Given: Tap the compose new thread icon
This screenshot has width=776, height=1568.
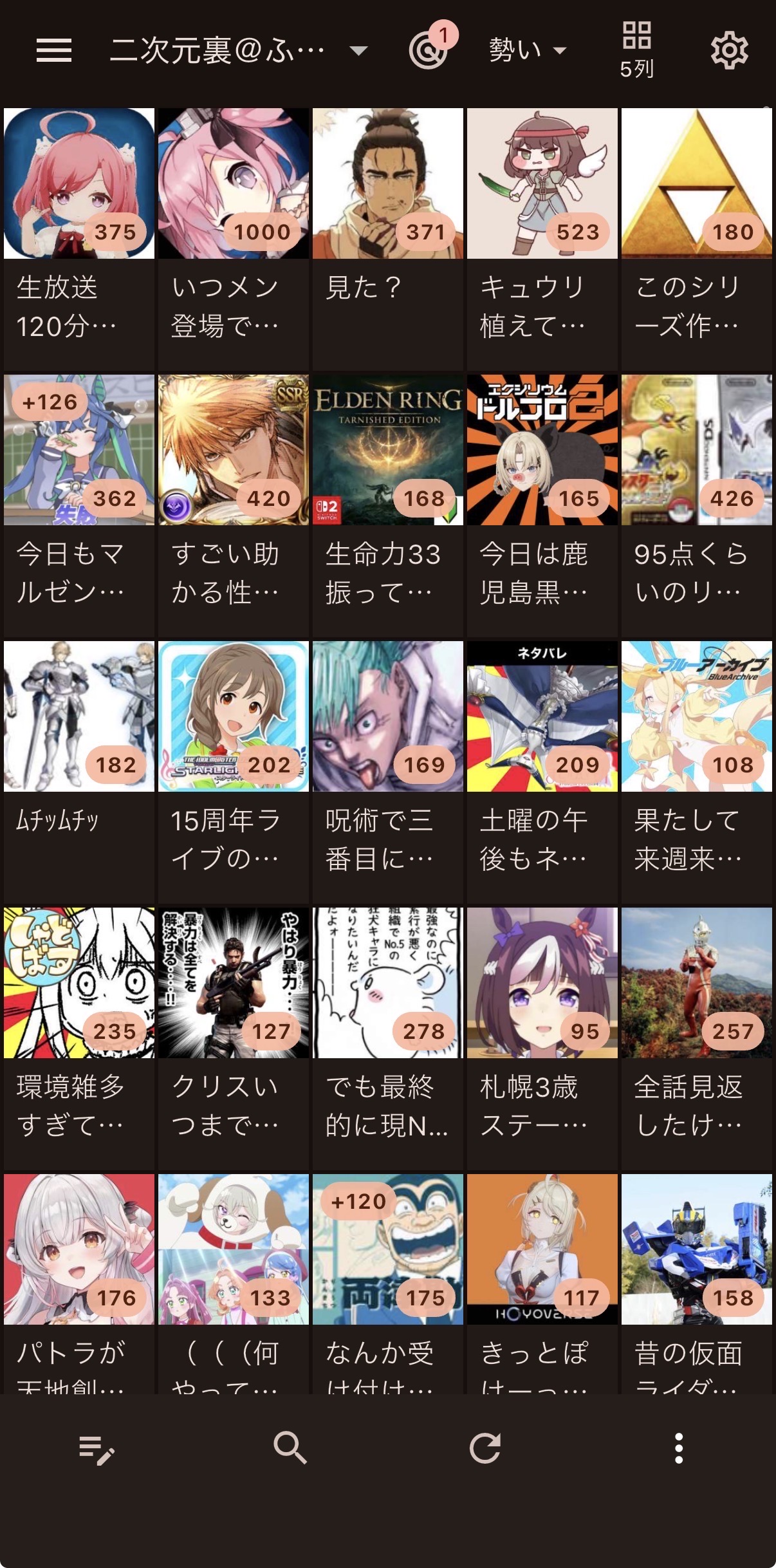Looking at the screenshot, I should point(97,1450).
